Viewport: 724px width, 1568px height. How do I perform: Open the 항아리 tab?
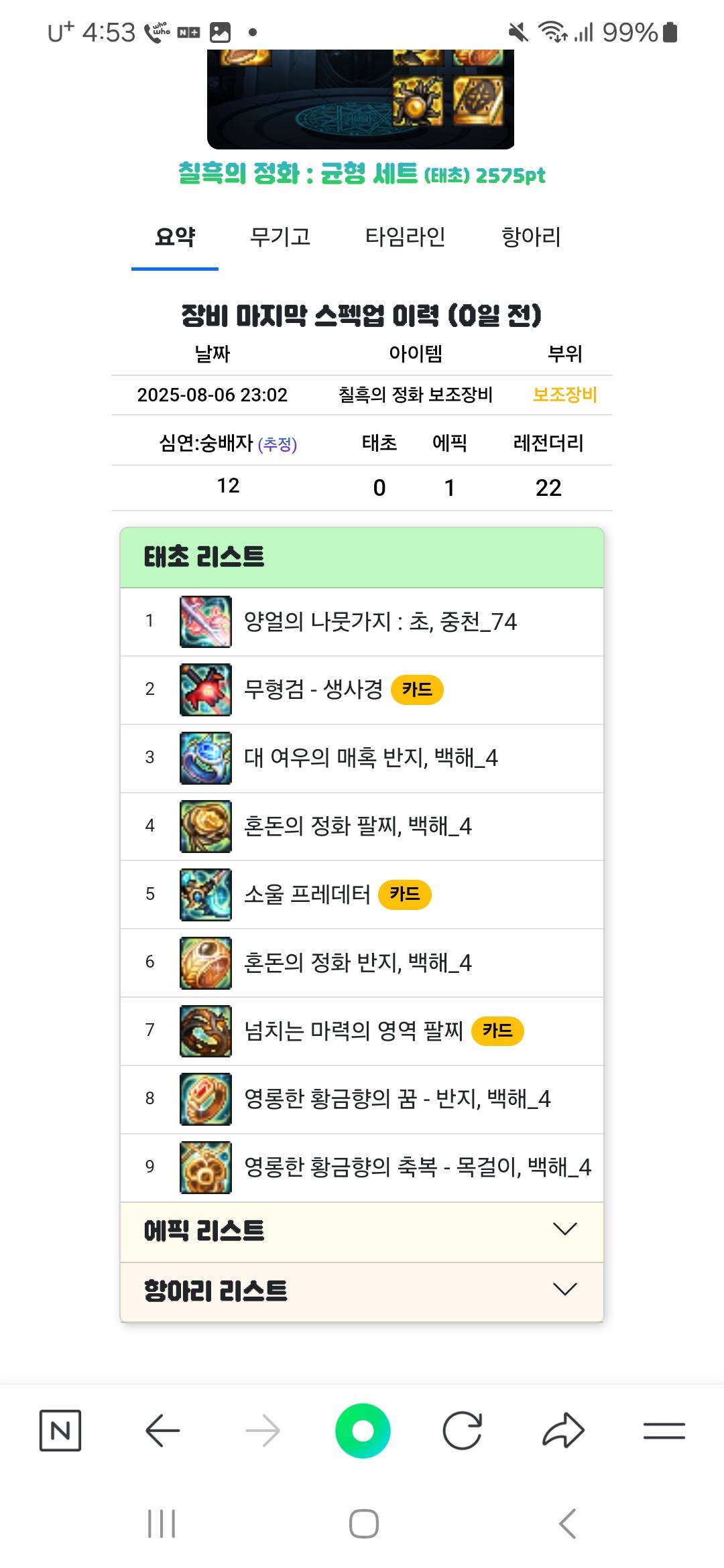point(531,237)
